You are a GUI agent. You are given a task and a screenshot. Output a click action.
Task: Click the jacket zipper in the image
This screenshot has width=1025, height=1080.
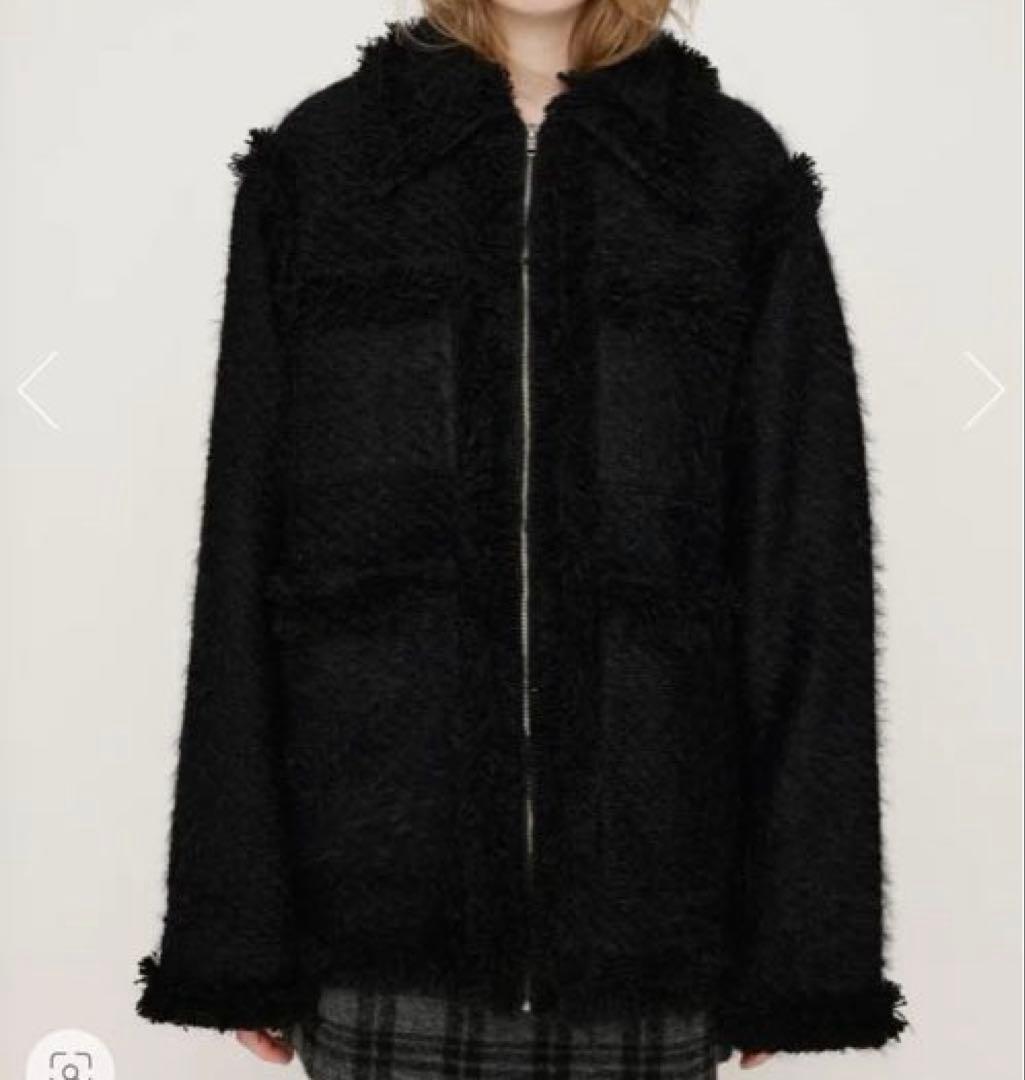[x=527, y=500]
